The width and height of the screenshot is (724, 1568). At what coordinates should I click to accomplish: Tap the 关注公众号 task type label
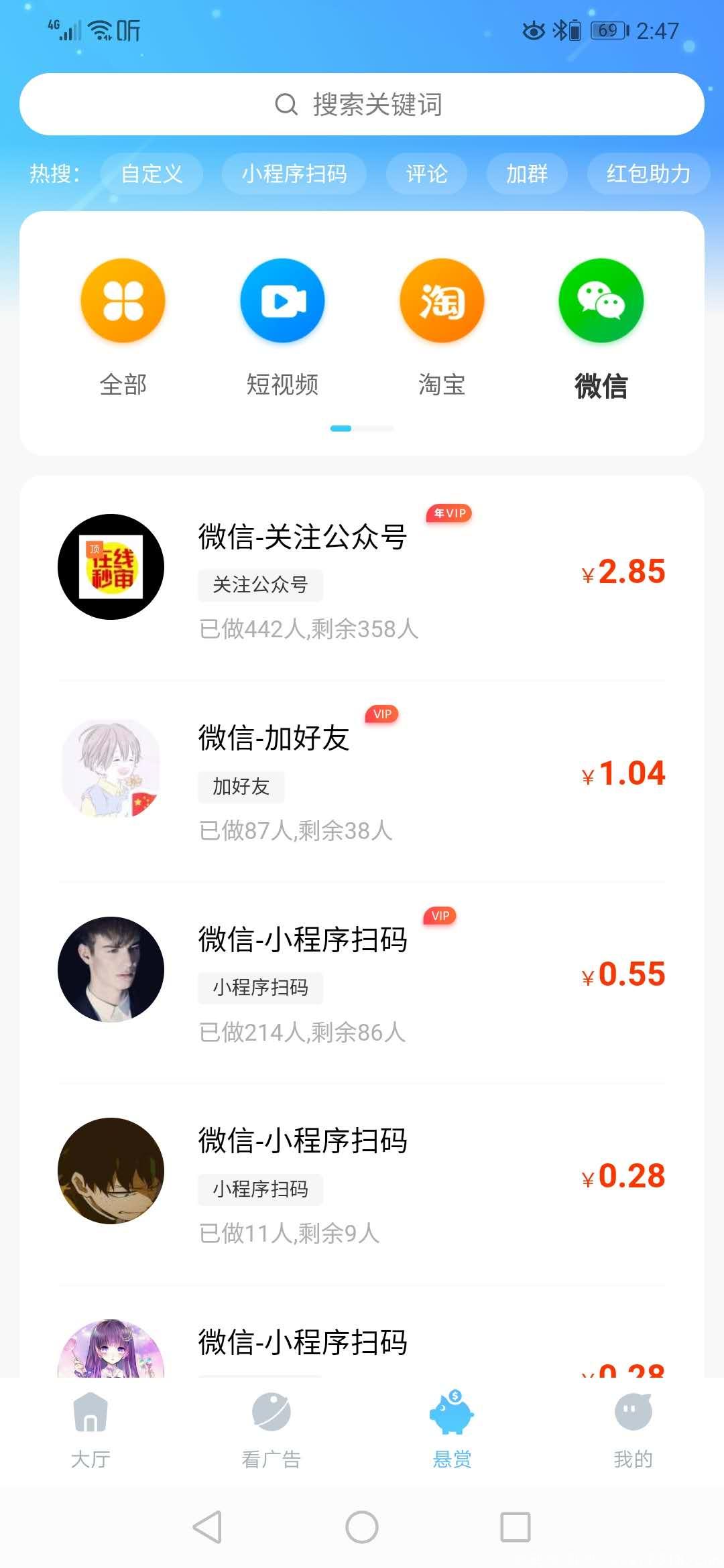[261, 586]
